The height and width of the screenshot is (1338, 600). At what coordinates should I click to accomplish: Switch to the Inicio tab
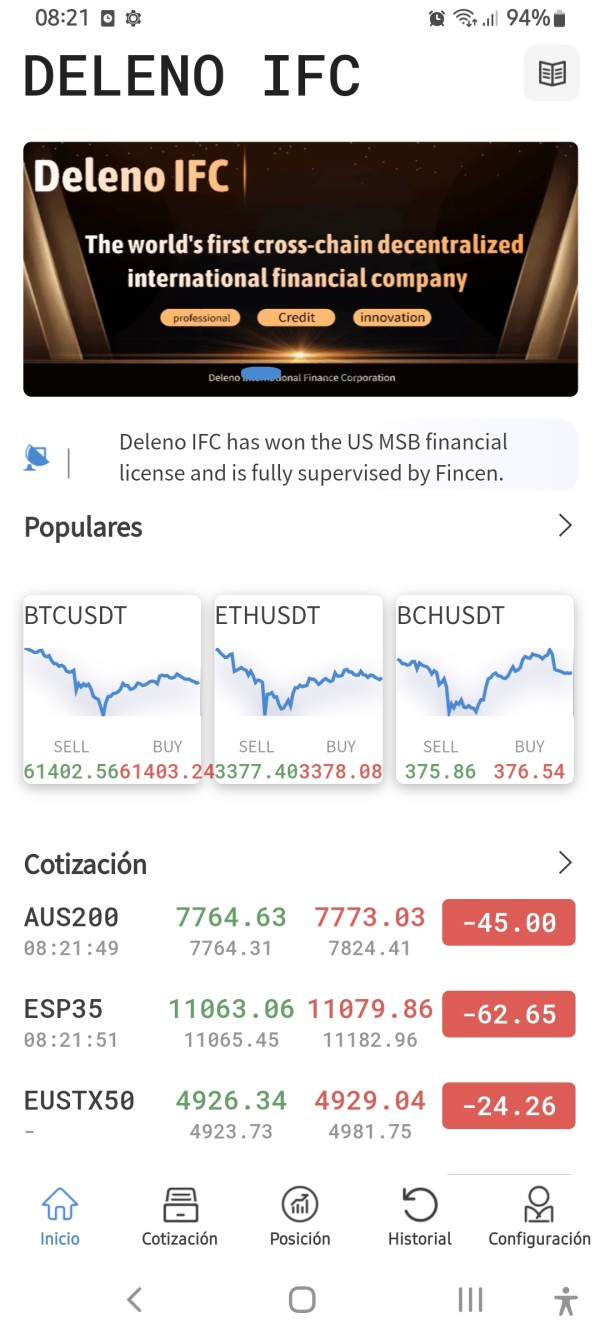click(60, 1216)
